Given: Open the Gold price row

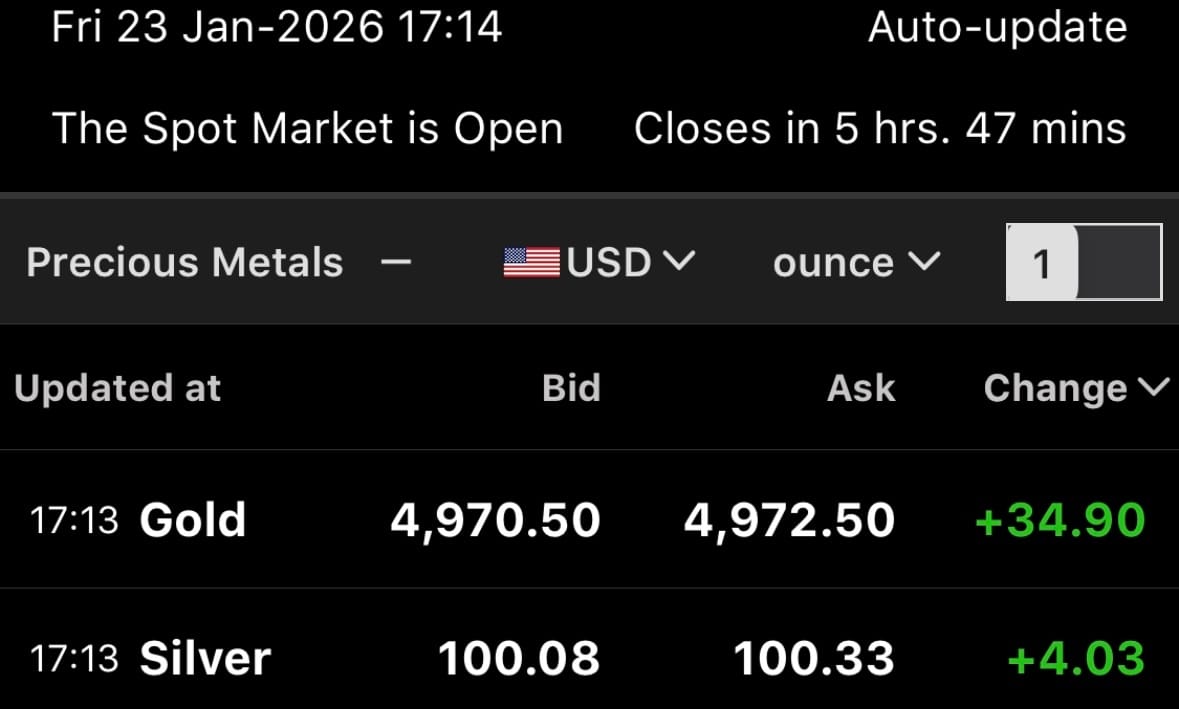Looking at the screenshot, I should (192, 520).
